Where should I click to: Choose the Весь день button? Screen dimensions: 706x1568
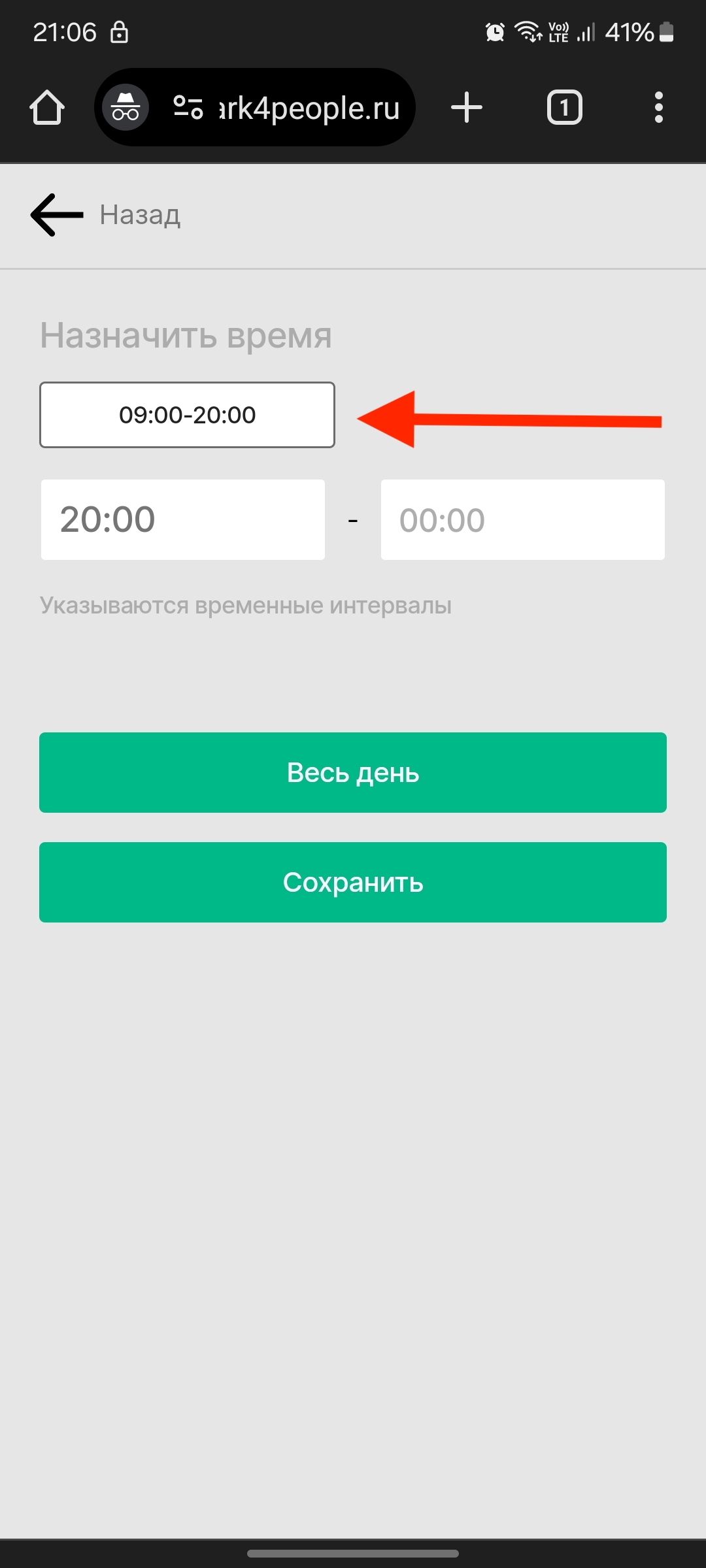[353, 773]
